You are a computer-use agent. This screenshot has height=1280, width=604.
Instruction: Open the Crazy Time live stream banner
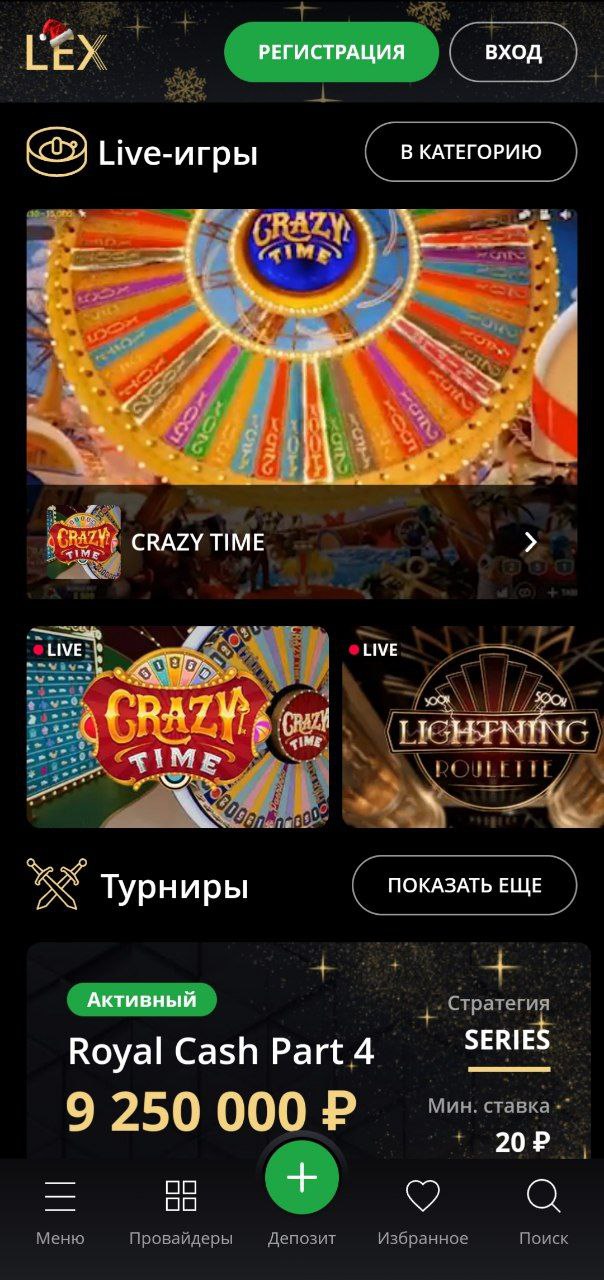[302, 404]
